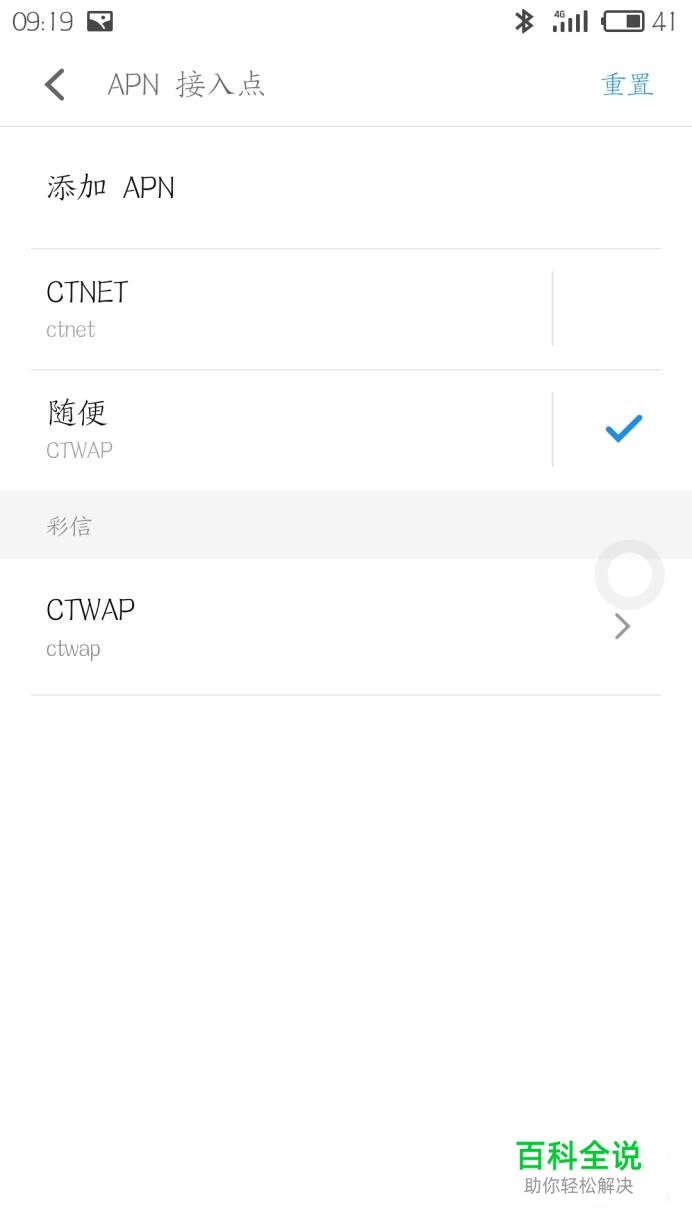Open the CTNET APN entry

pos(291,309)
